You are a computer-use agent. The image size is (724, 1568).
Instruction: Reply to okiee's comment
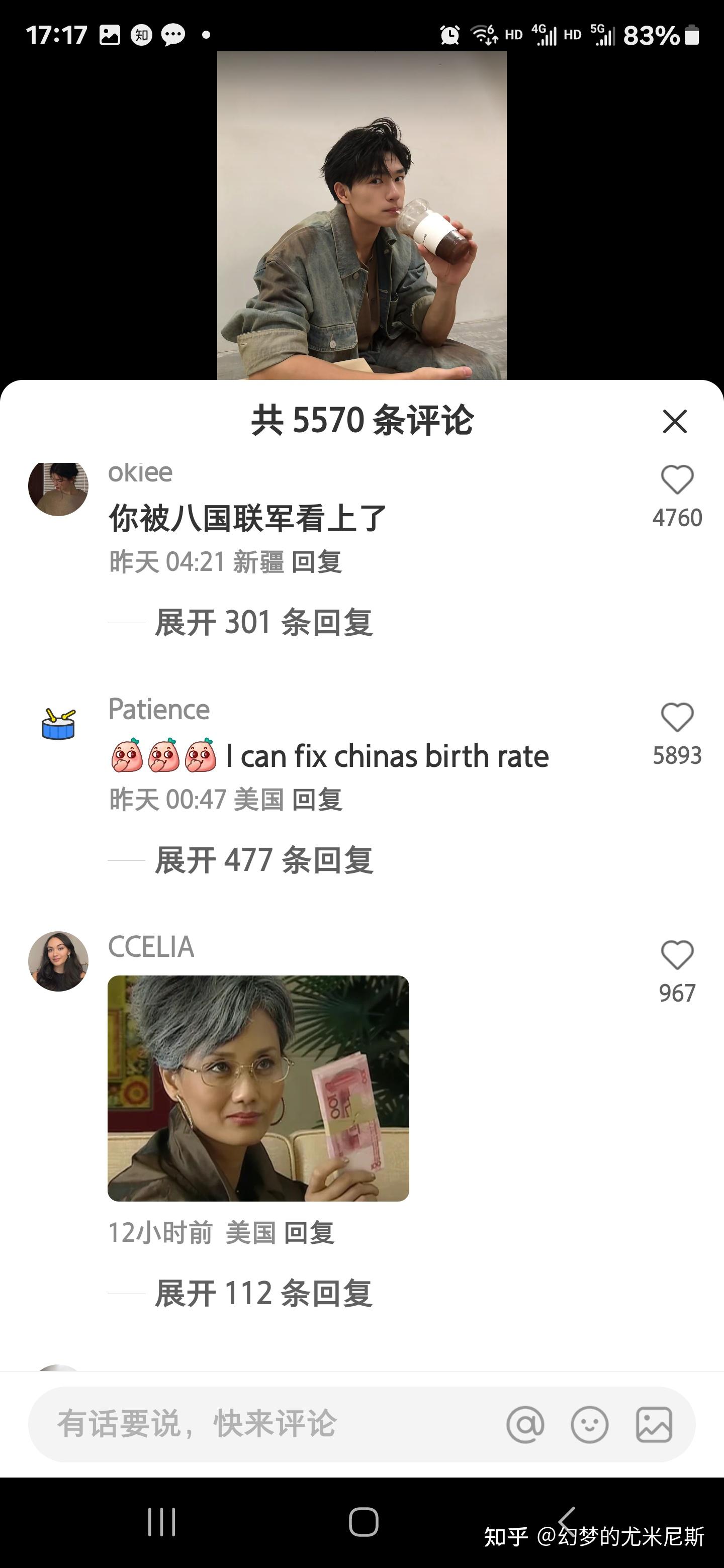[317, 562]
